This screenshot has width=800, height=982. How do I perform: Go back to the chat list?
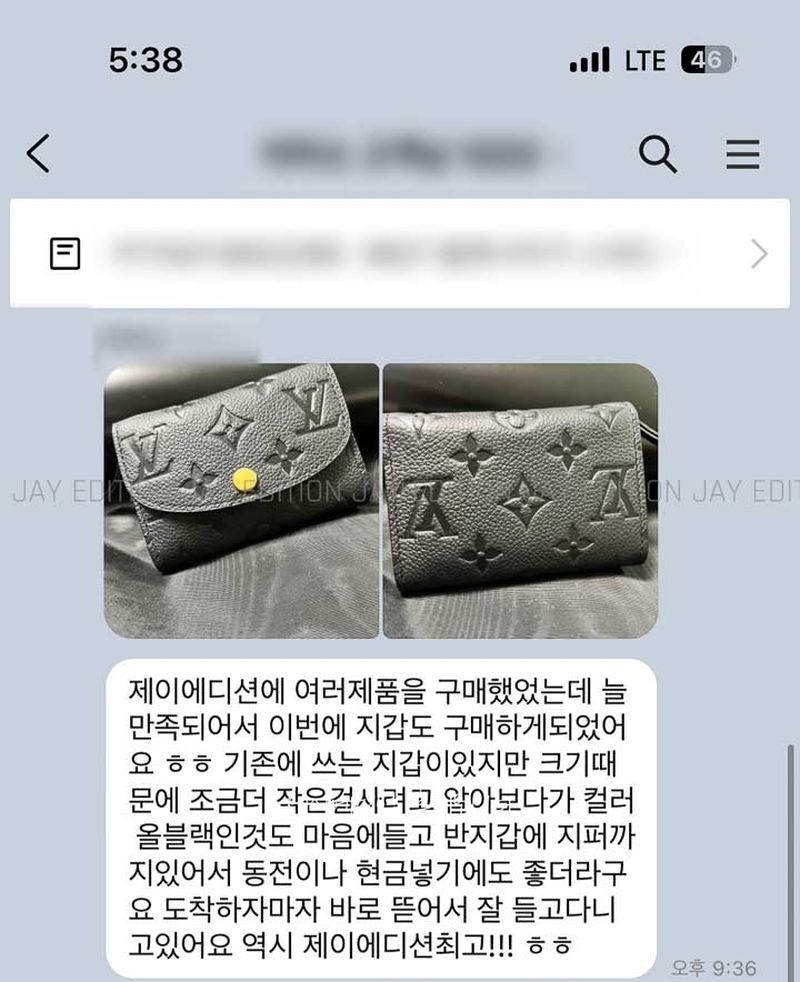(38, 155)
